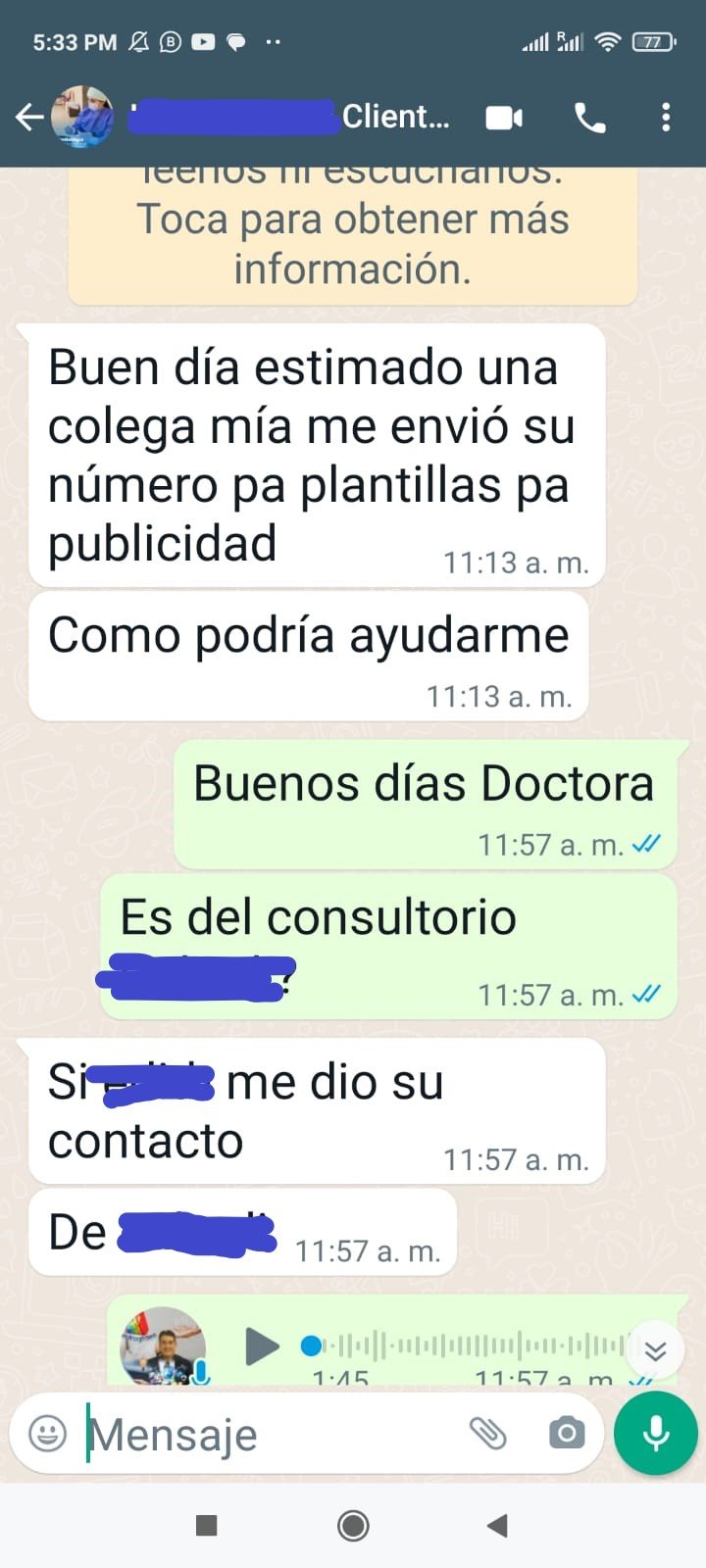The image size is (706, 1568).
Task: Play the 1:45 voice message
Action: [262, 1346]
